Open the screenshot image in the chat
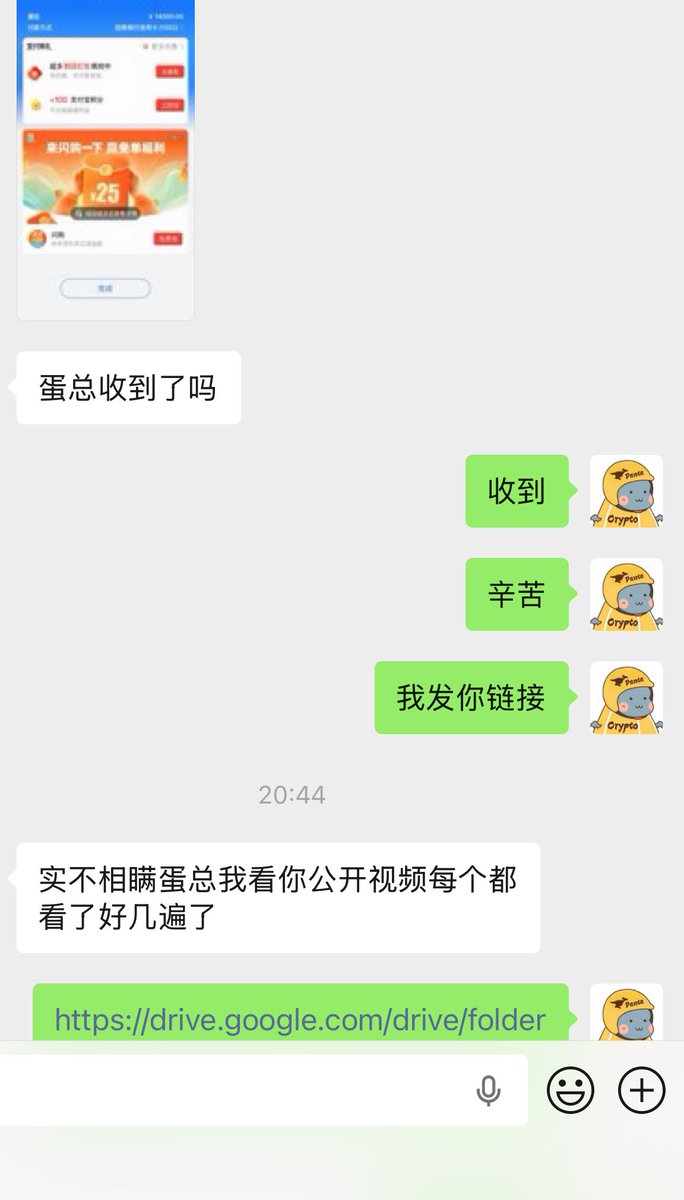This screenshot has width=684, height=1200. tap(105, 160)
